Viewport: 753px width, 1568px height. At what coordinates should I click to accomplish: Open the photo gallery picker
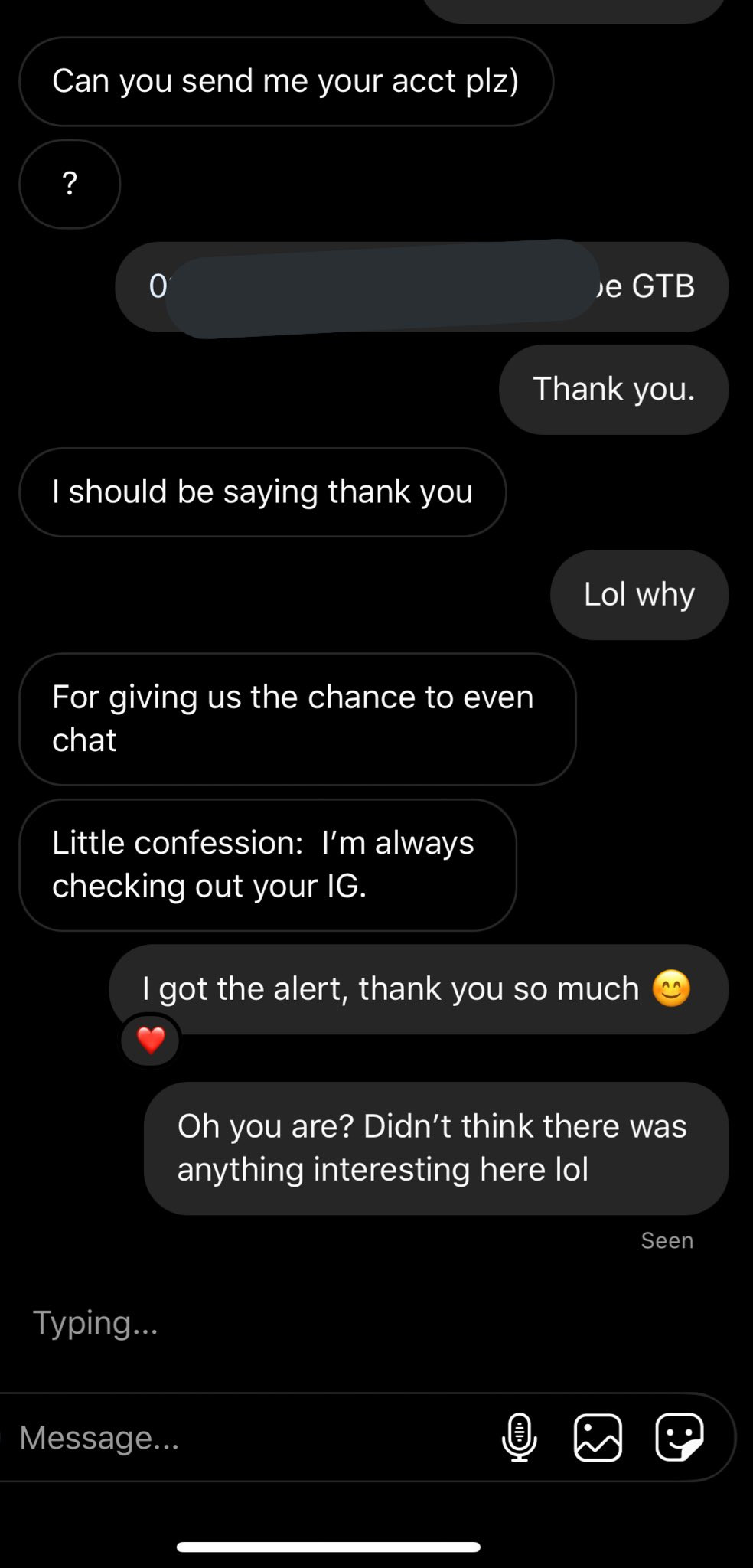(x=598, y=1437)
